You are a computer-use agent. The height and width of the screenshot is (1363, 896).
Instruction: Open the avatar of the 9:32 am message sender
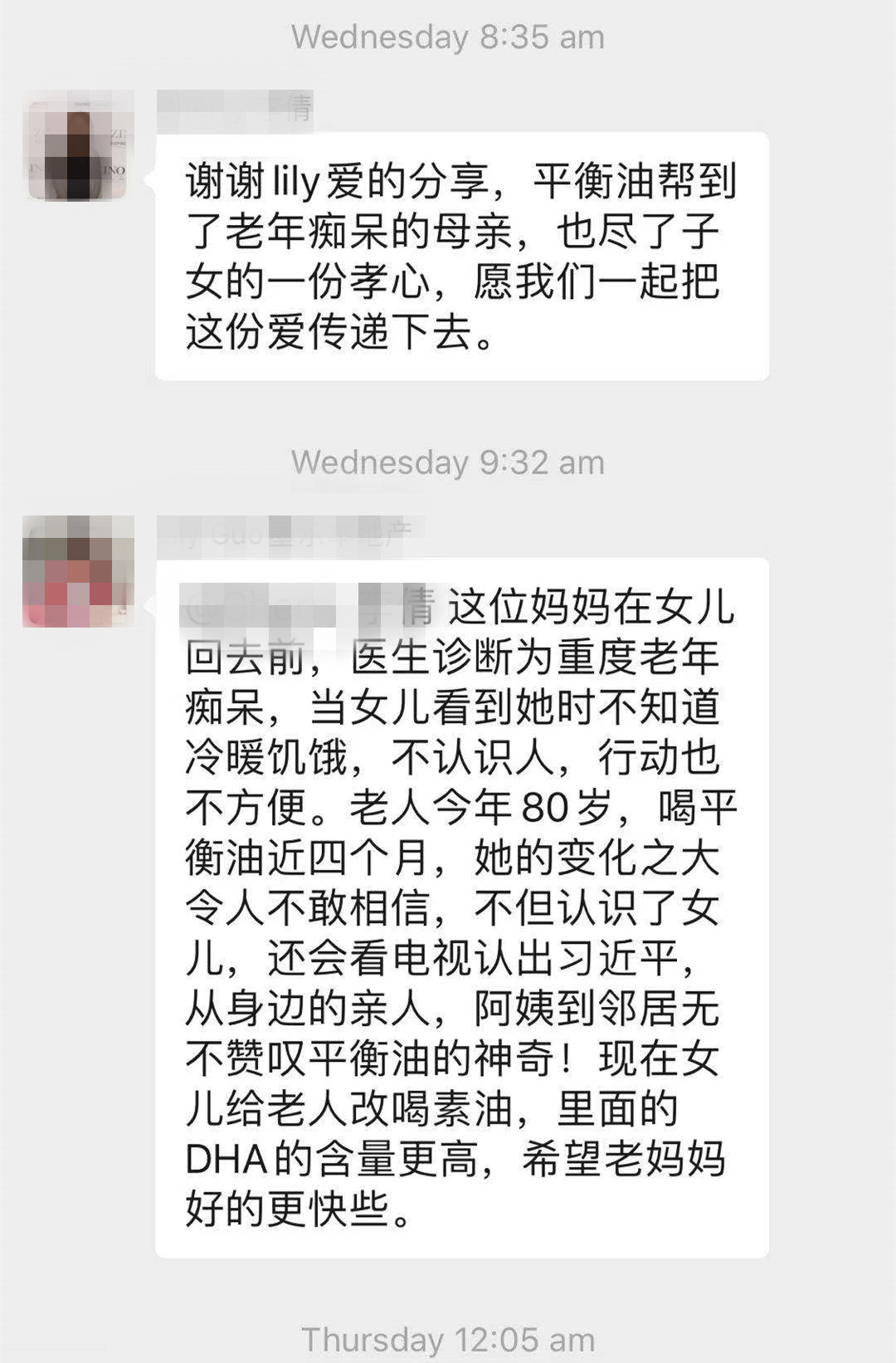[79, 572]
